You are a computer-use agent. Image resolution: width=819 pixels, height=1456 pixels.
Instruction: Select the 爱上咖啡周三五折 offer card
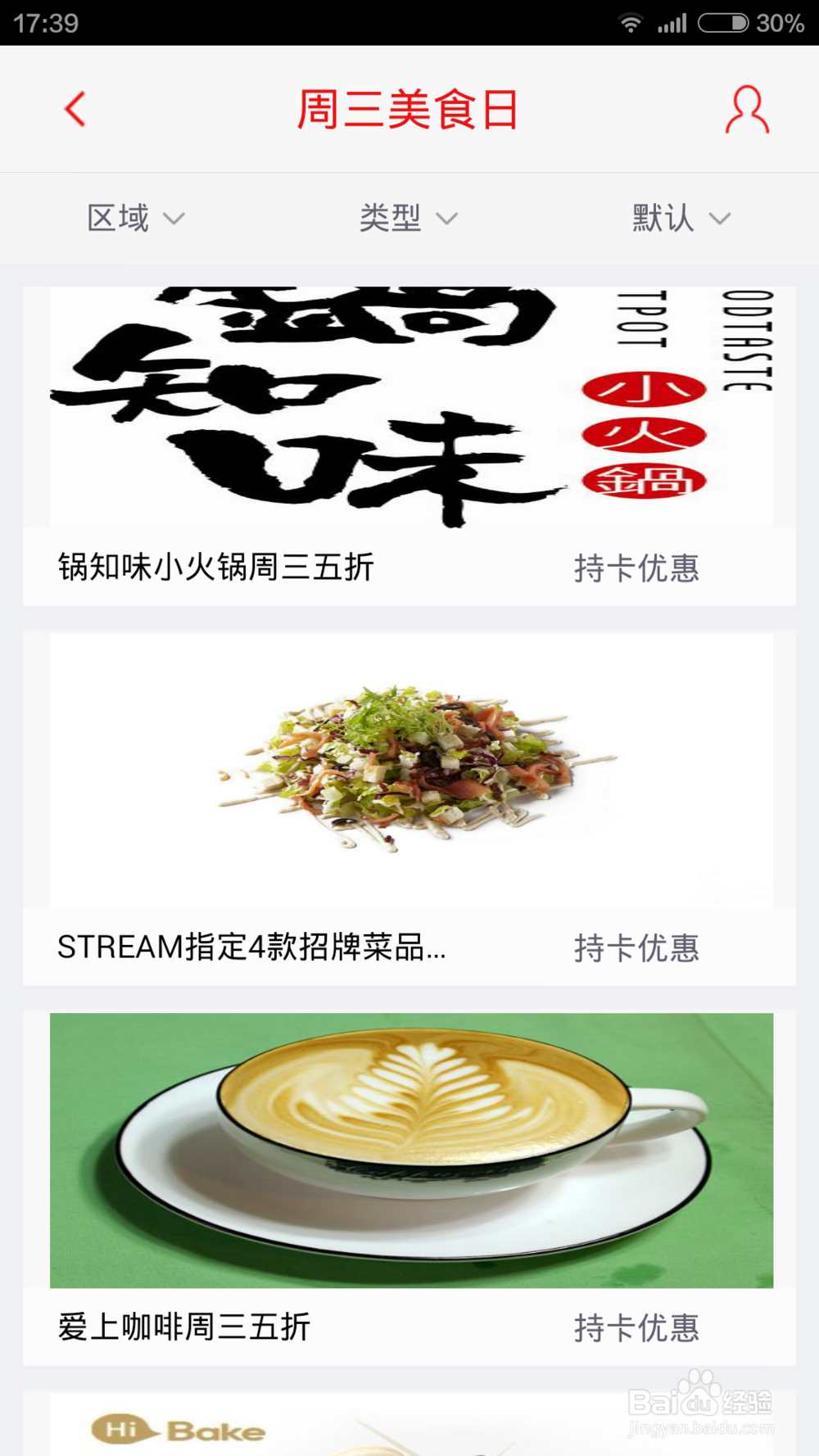tap(409, 1187)
